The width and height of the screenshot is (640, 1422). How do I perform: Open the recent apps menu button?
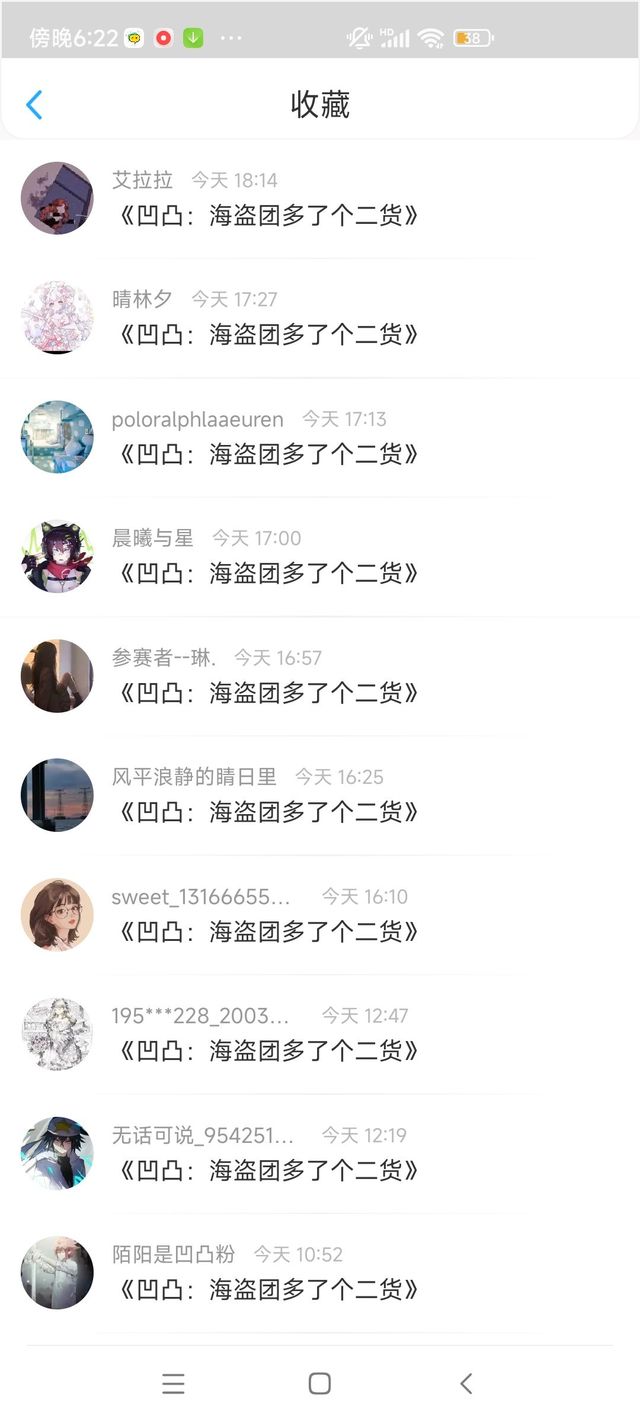tap(174, 1383)
